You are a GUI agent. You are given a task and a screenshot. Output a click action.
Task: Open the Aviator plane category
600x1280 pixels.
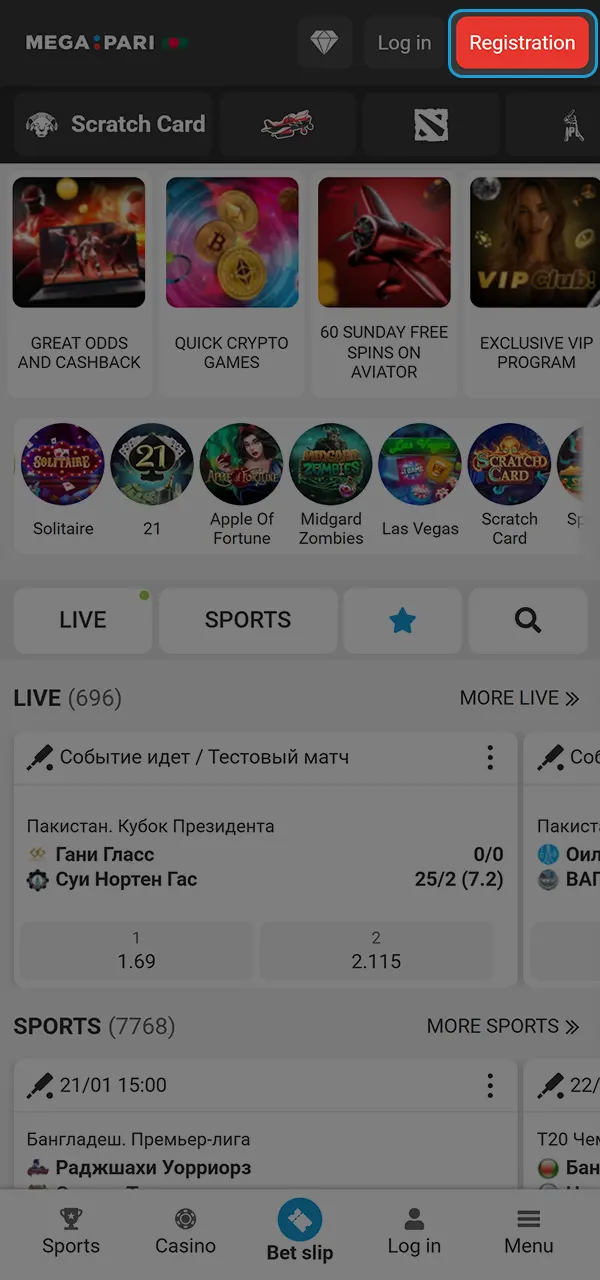(x=287, y=125)
